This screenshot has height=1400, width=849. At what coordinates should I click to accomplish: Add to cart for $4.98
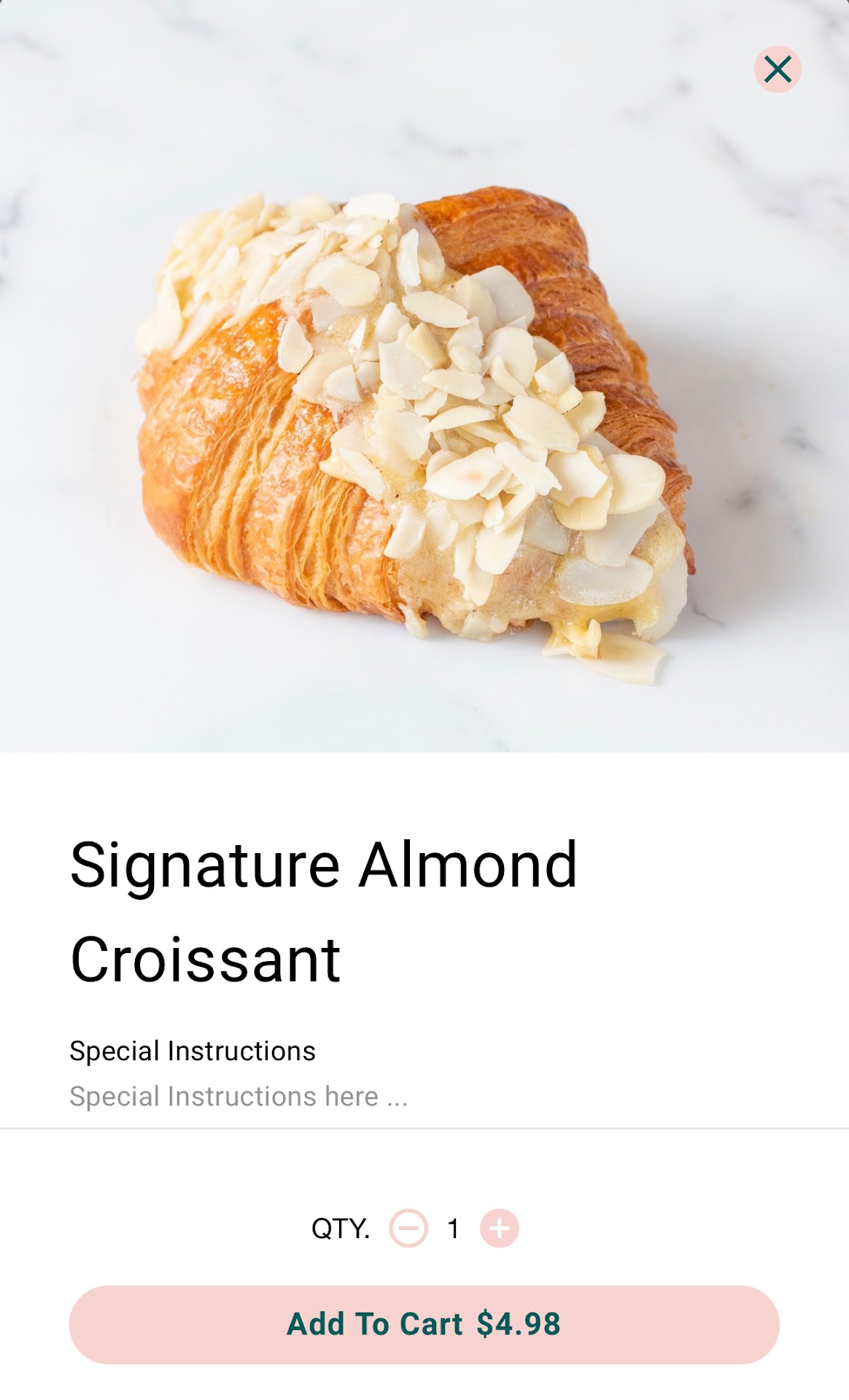[x=424, y=1324]
